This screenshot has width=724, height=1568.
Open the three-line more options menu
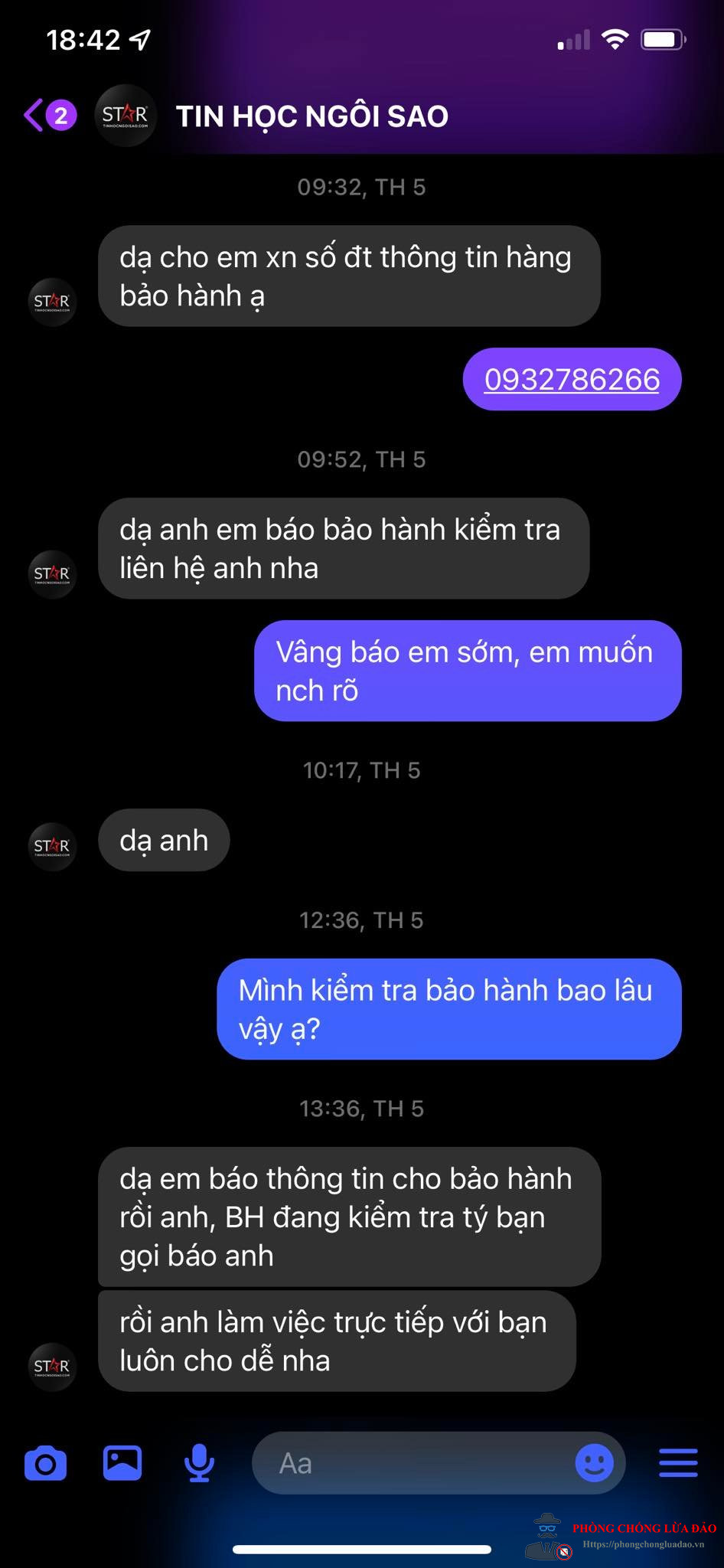point(679,1463)
